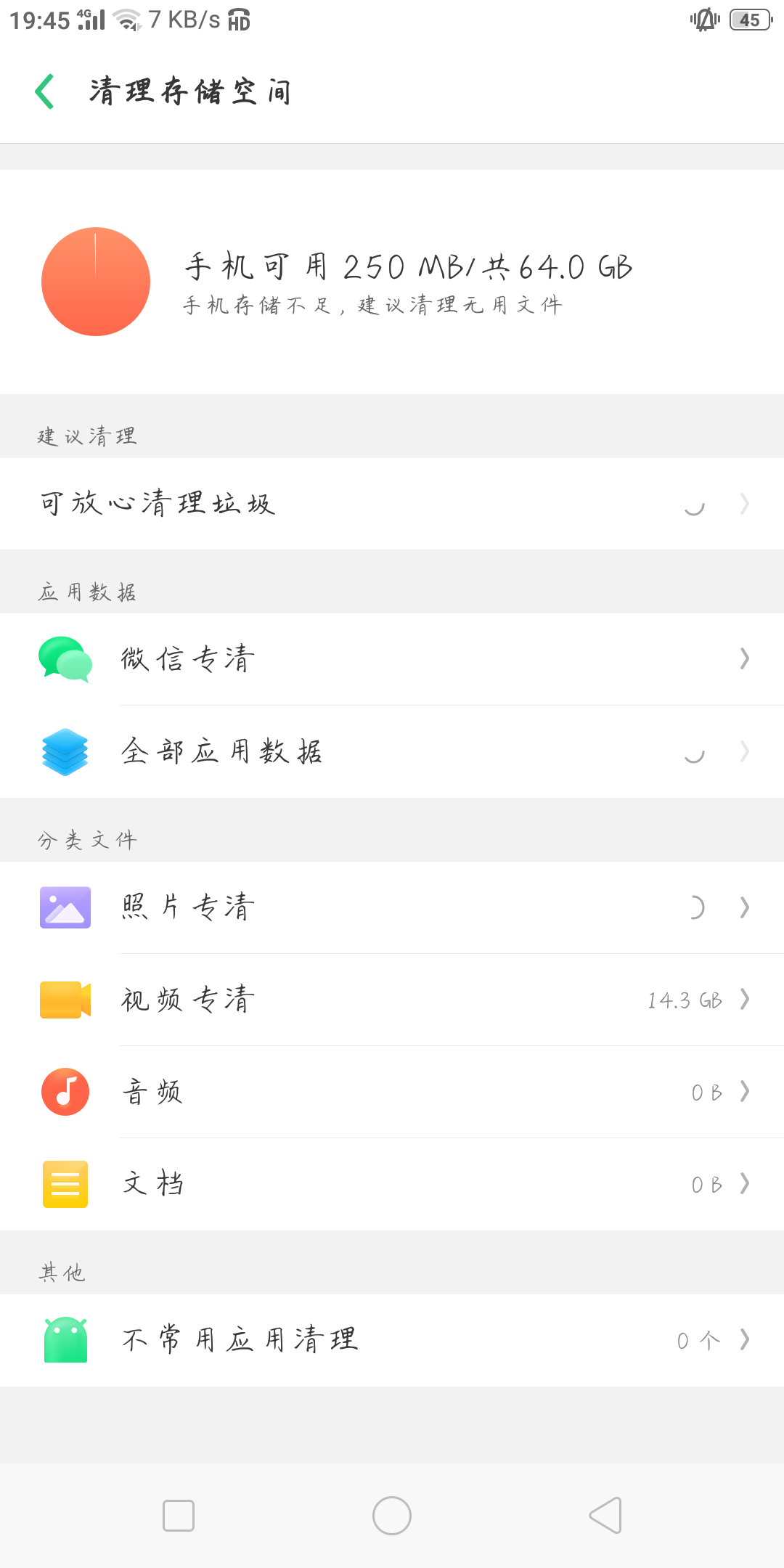Open 全部应用数据 row

(x=392, y=751)
